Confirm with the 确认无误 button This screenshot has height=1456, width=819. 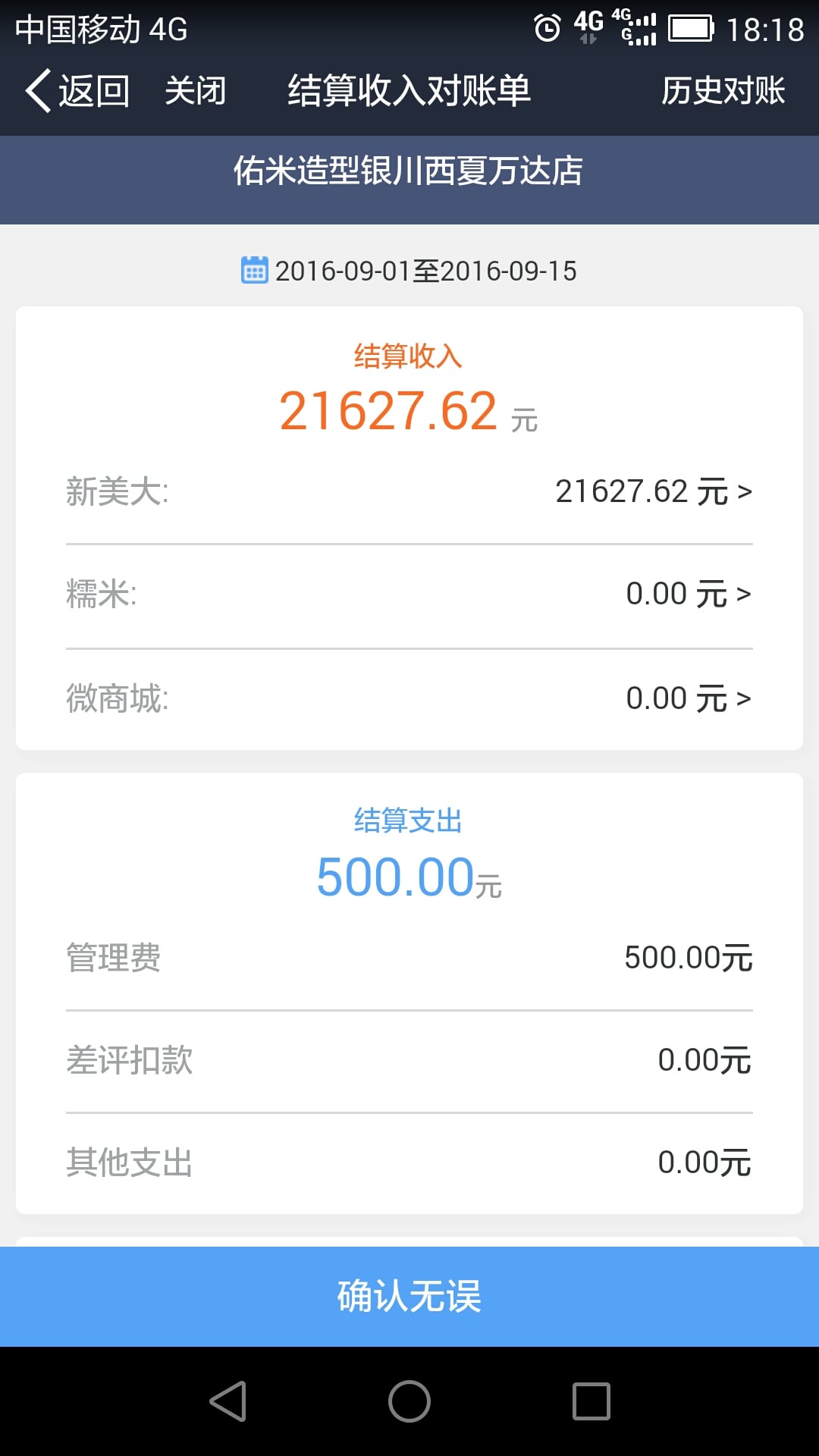(x=409, y=1296)
